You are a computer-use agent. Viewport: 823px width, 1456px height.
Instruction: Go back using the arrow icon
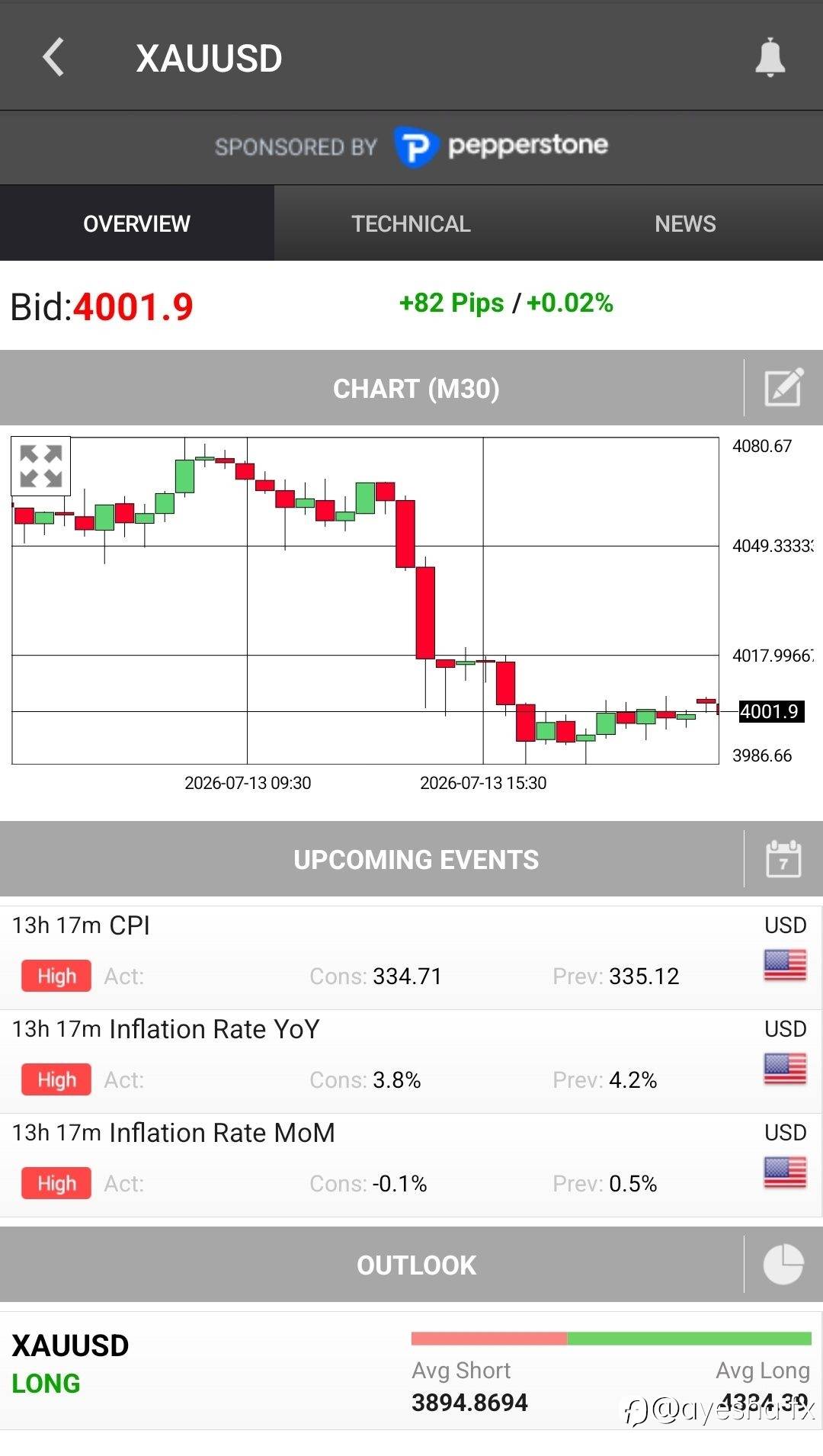53,57
